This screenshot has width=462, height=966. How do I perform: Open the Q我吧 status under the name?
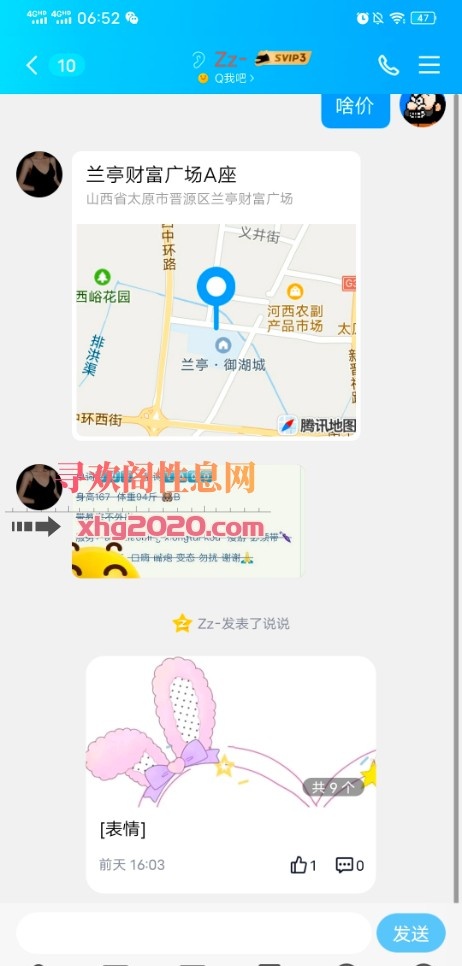click(226, 78)
